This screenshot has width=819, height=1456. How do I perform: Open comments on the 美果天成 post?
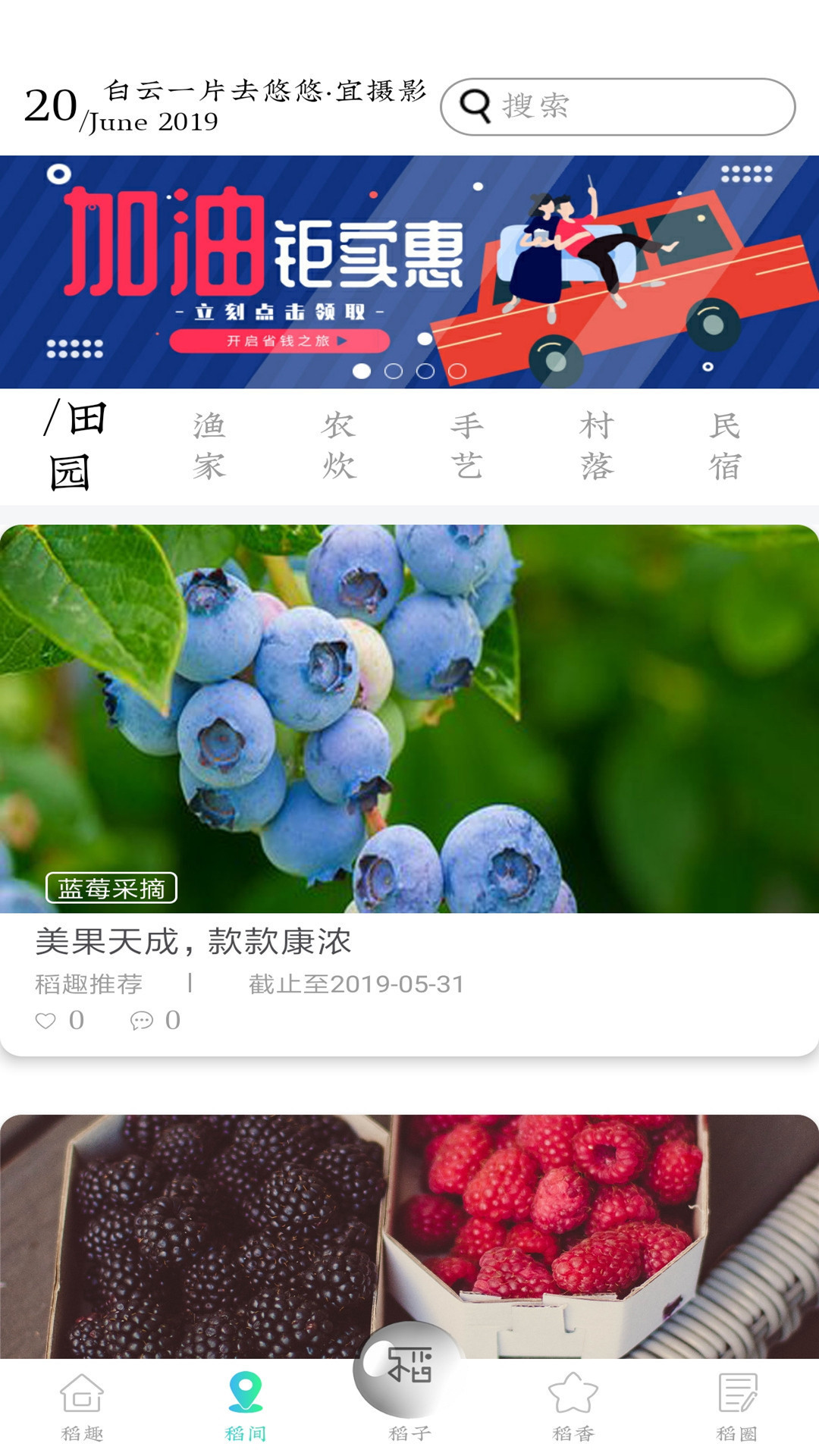point(142,1021)
